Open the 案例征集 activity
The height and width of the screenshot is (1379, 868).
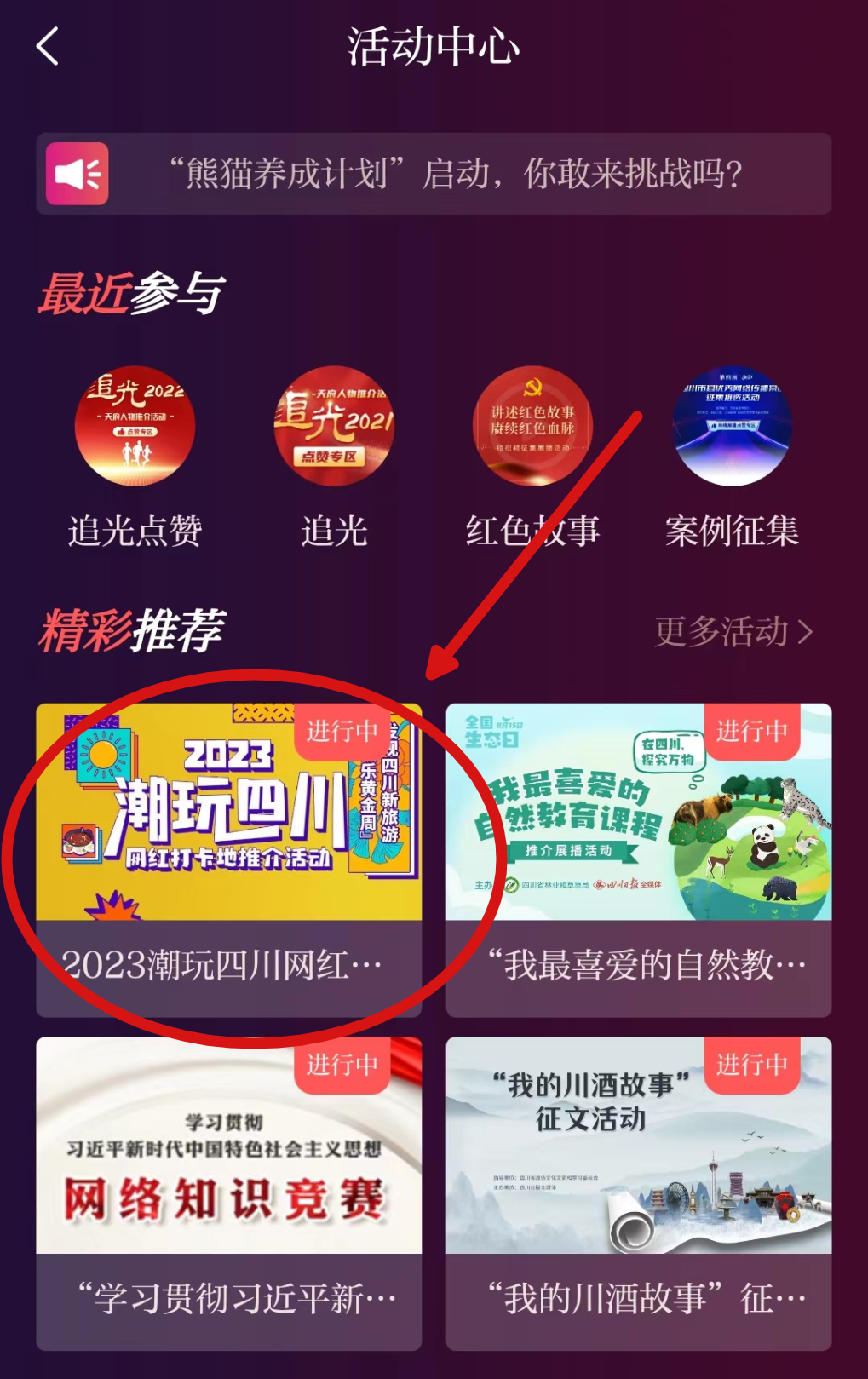732,427
